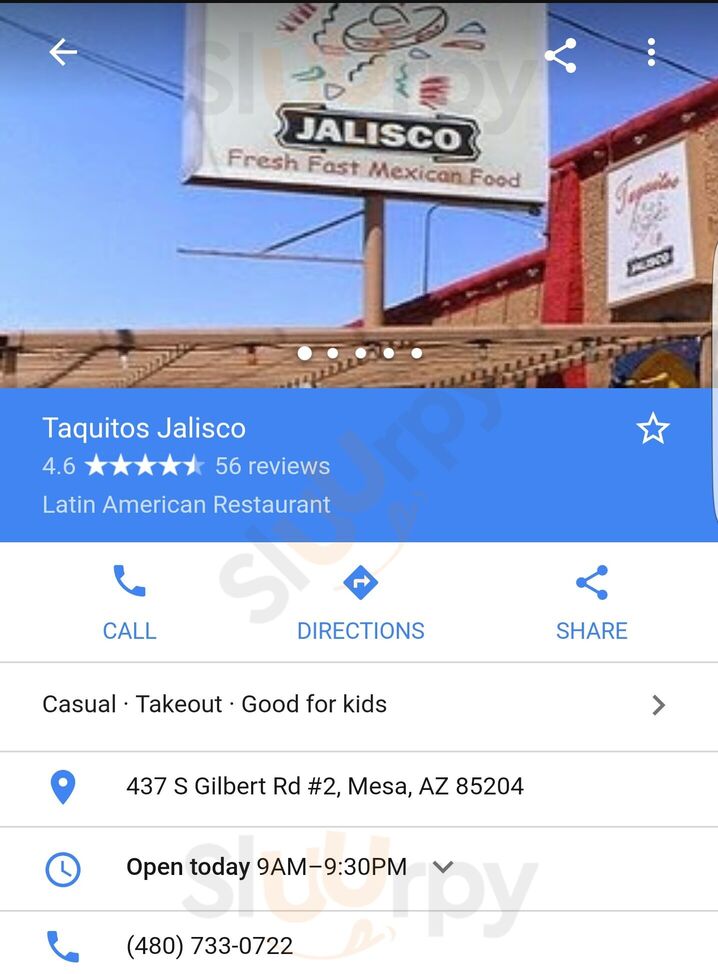This screenshot has height=974, width=718.
Task: Open the Casual · Takeout · Good for kids details
Action: [358, 705]
